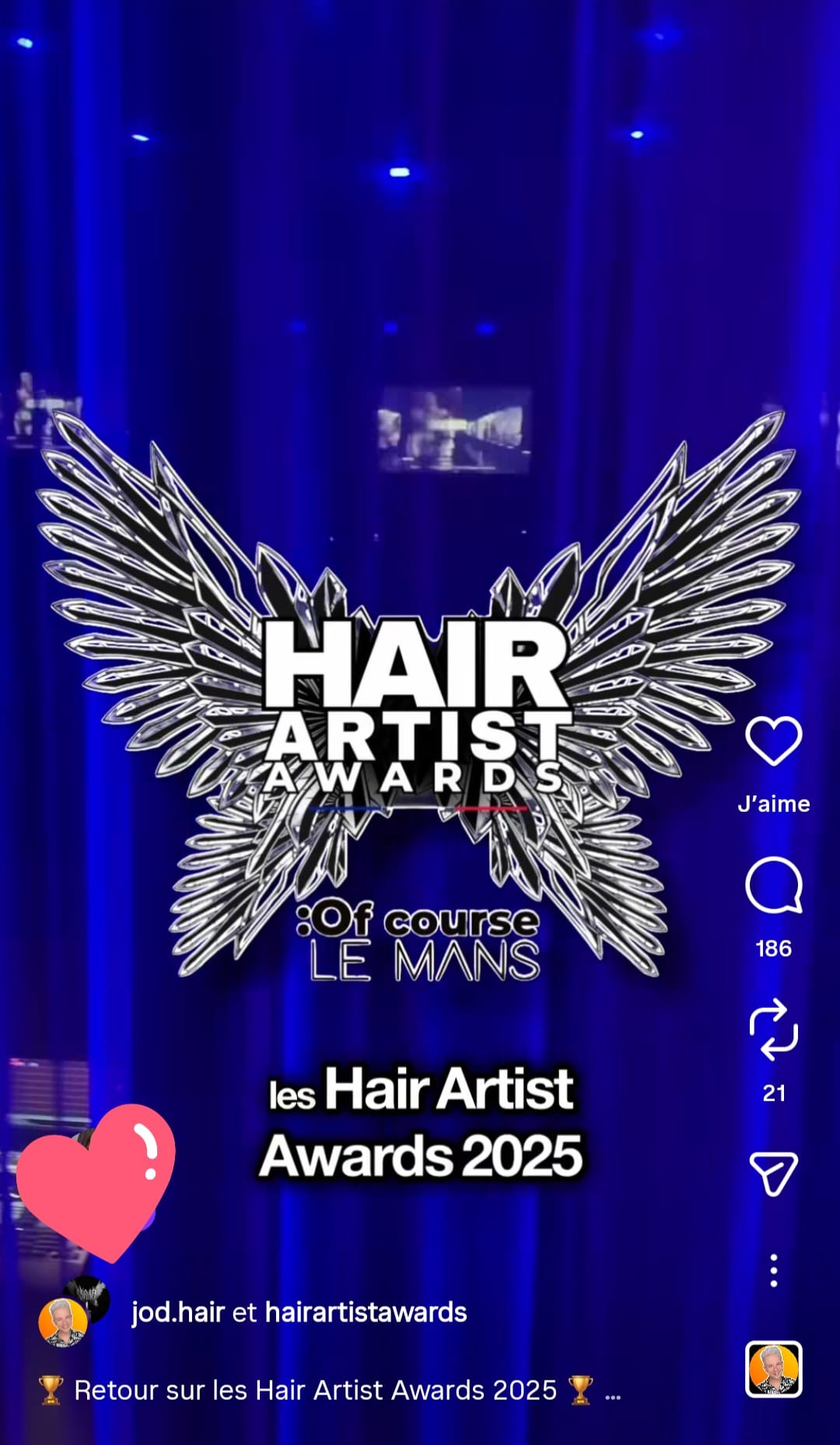Like this reel with the heart icon
The height and width of the screenshot is (1445, 840).
click(773, 740)
